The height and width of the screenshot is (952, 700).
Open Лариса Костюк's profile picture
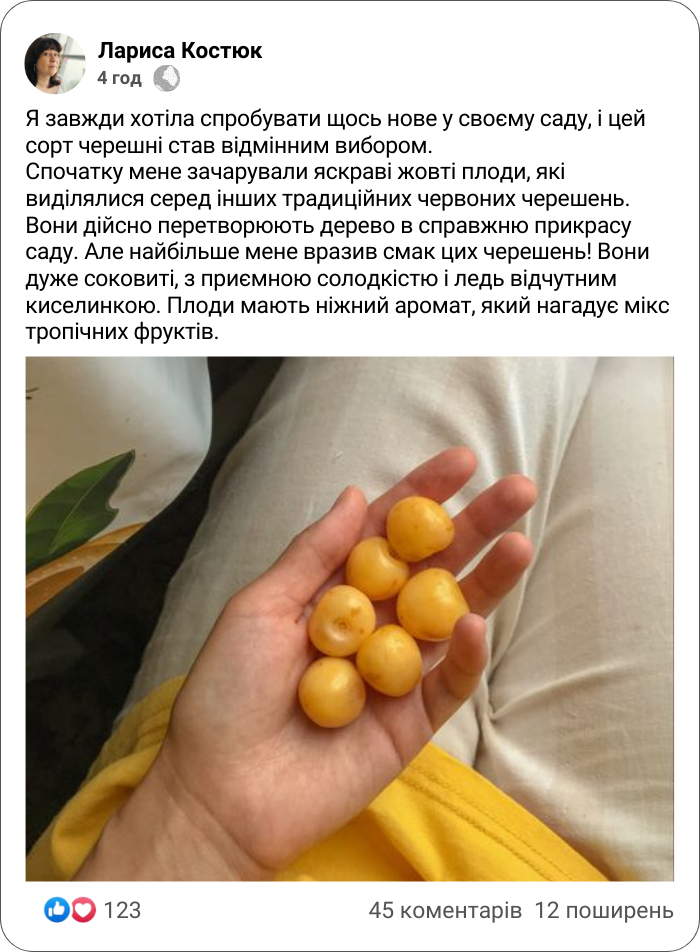[x=54, y=63]
